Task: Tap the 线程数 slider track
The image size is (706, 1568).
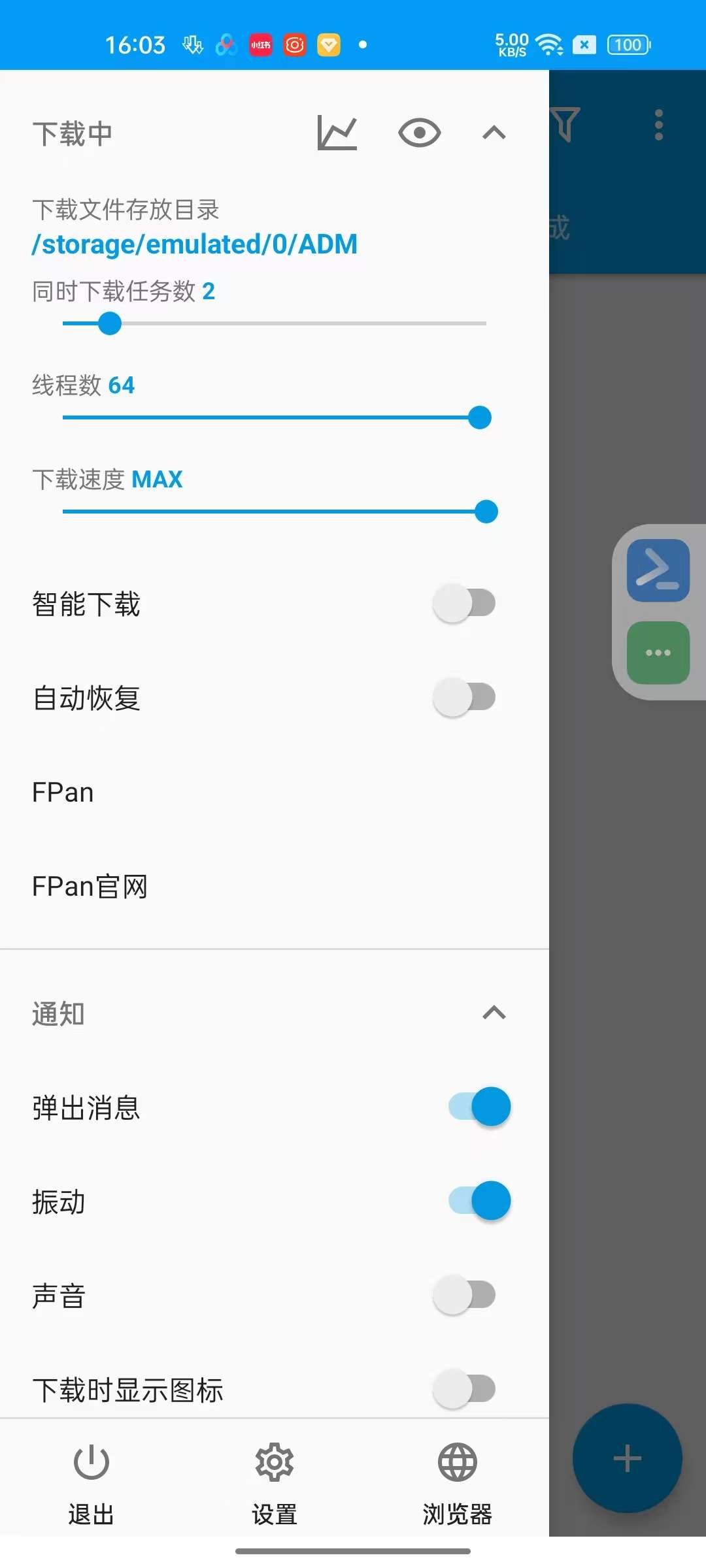Action: (275, 417)
